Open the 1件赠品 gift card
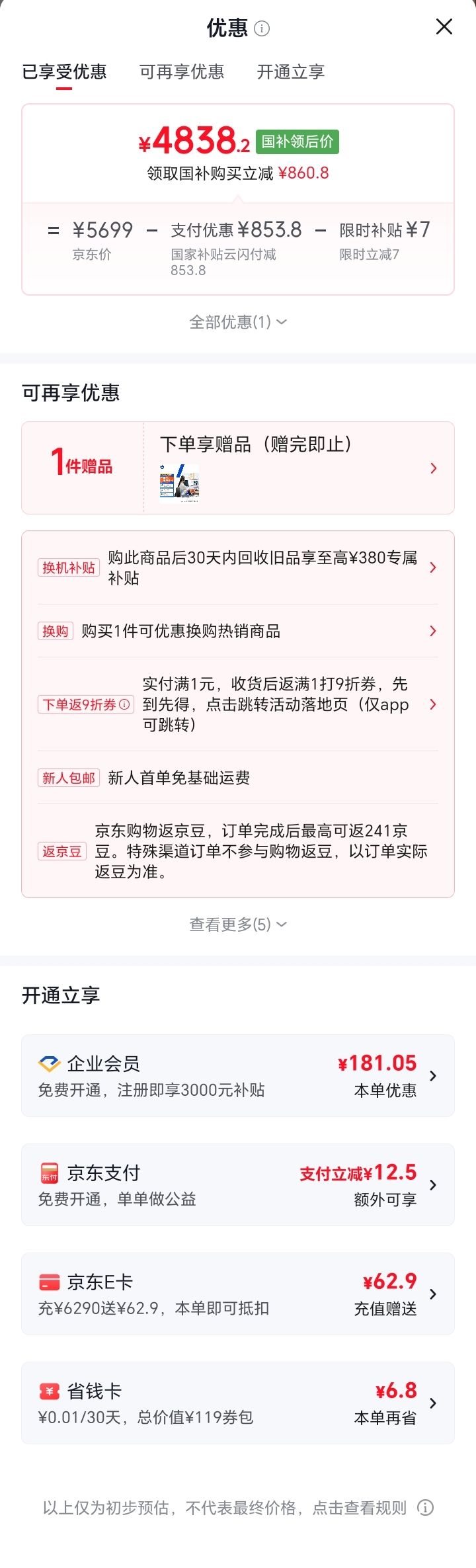 tap(238, 468)
